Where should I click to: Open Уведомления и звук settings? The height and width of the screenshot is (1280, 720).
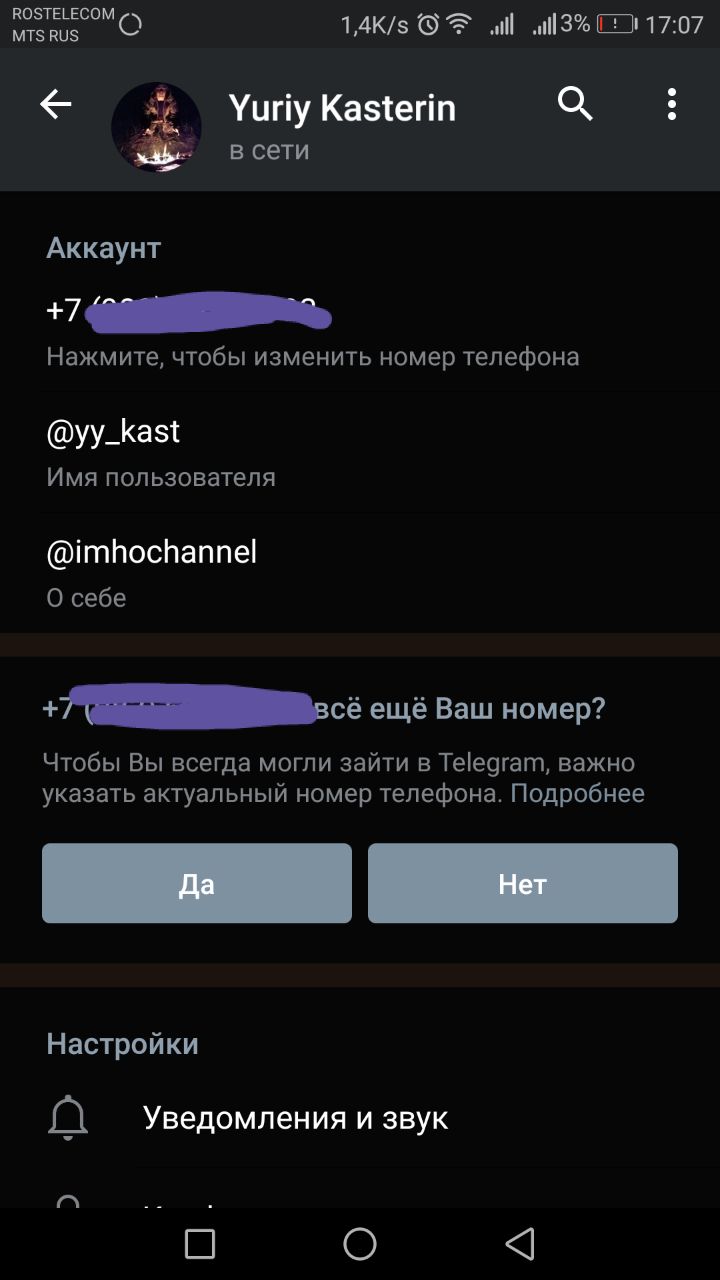coord(295,1117)
